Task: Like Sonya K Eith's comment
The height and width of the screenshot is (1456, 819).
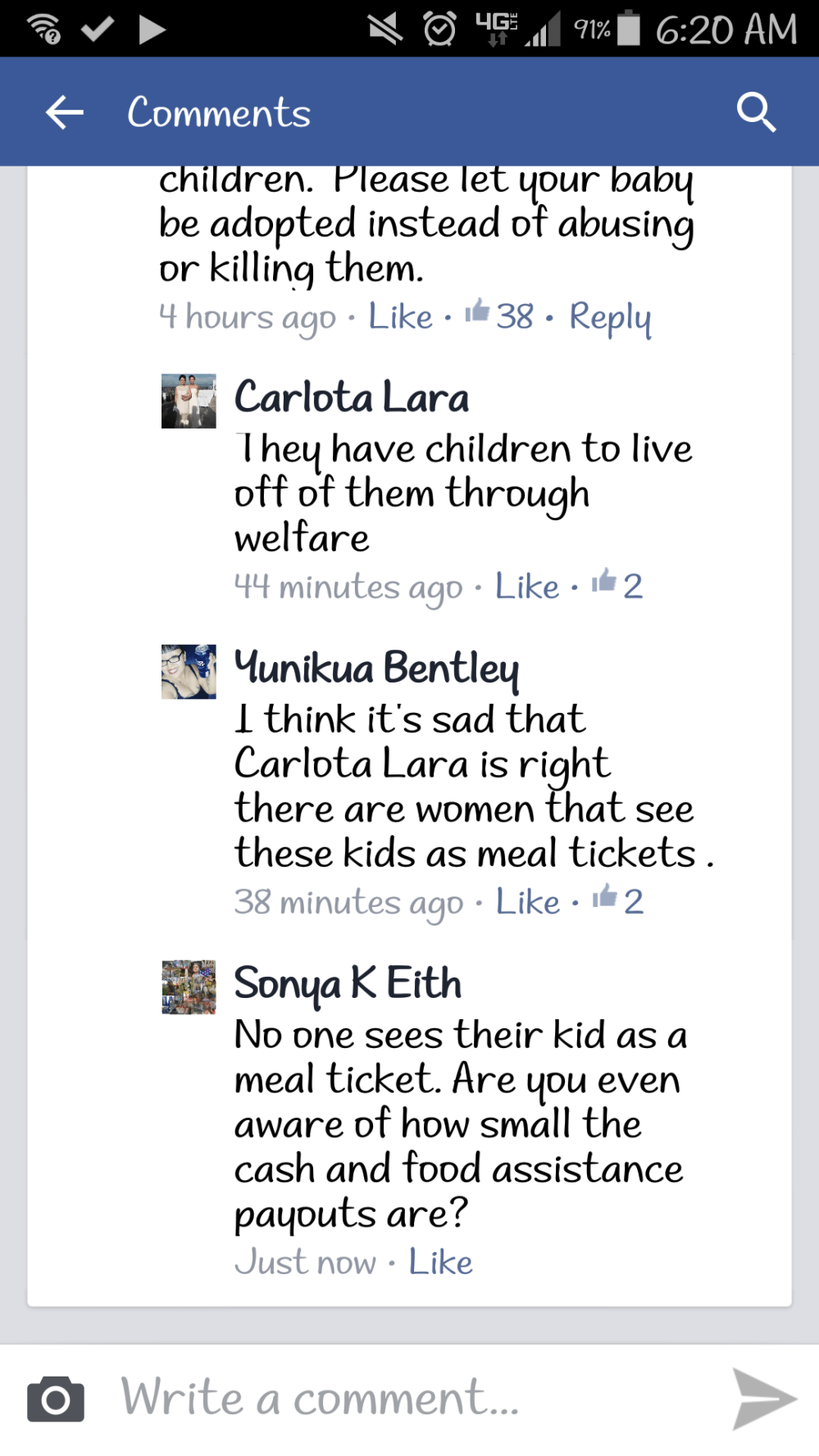Action: [x=440, y=1263]
